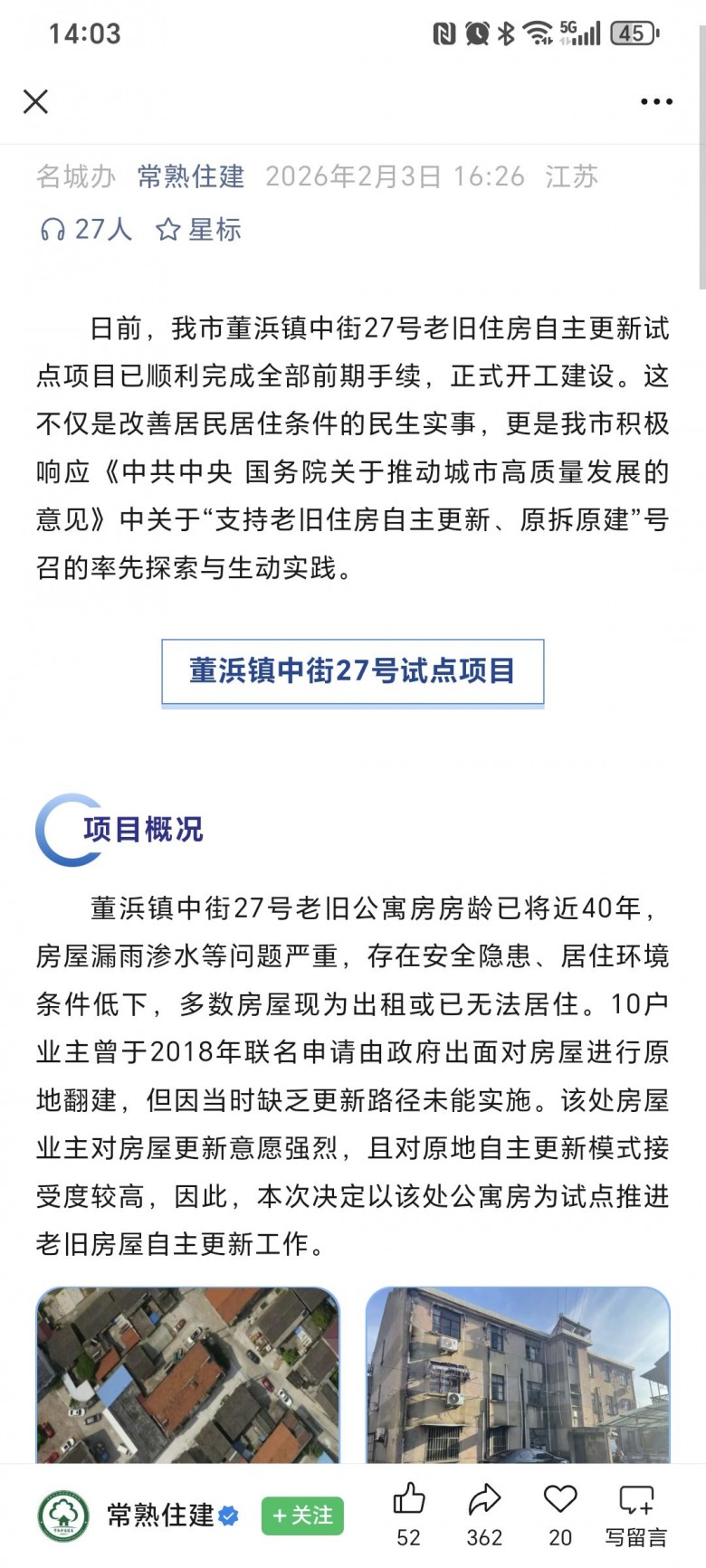Open the three-dot overflow menu

656,101
